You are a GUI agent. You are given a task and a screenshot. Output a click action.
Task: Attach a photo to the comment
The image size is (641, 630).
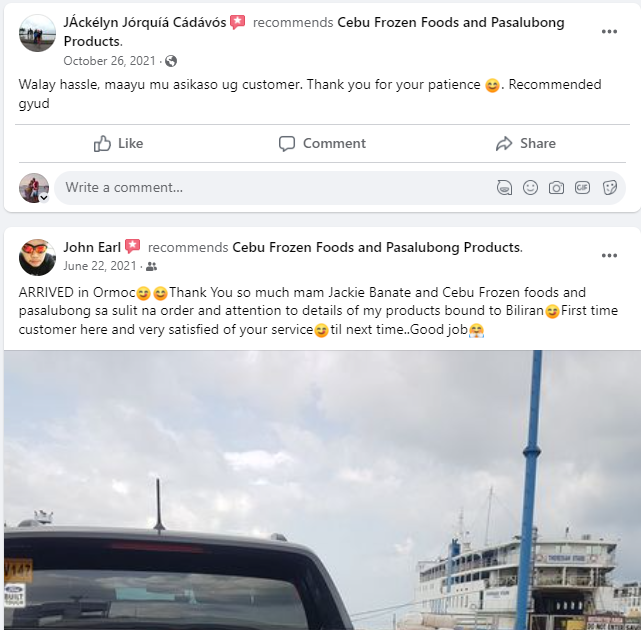556,187
